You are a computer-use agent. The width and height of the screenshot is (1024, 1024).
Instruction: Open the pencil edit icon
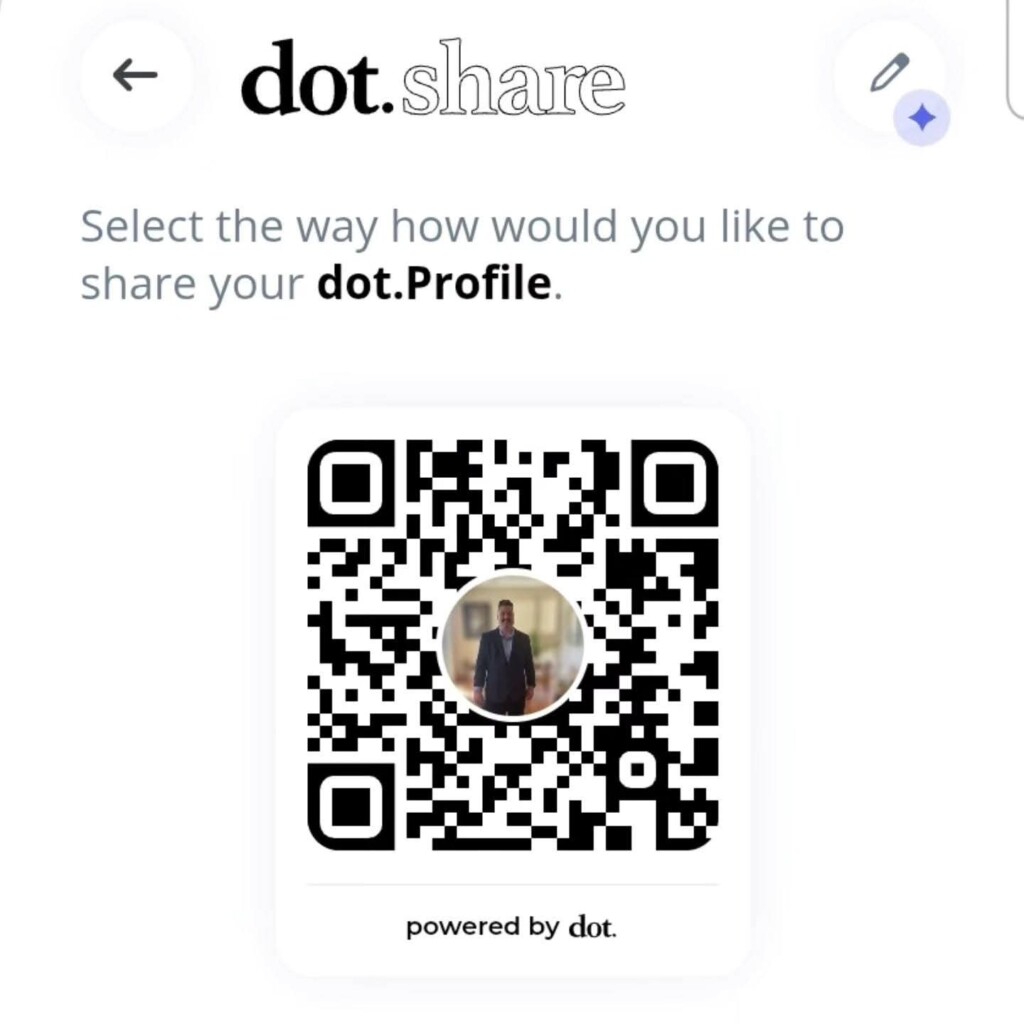pyautogui.click(x=889, y=73)
